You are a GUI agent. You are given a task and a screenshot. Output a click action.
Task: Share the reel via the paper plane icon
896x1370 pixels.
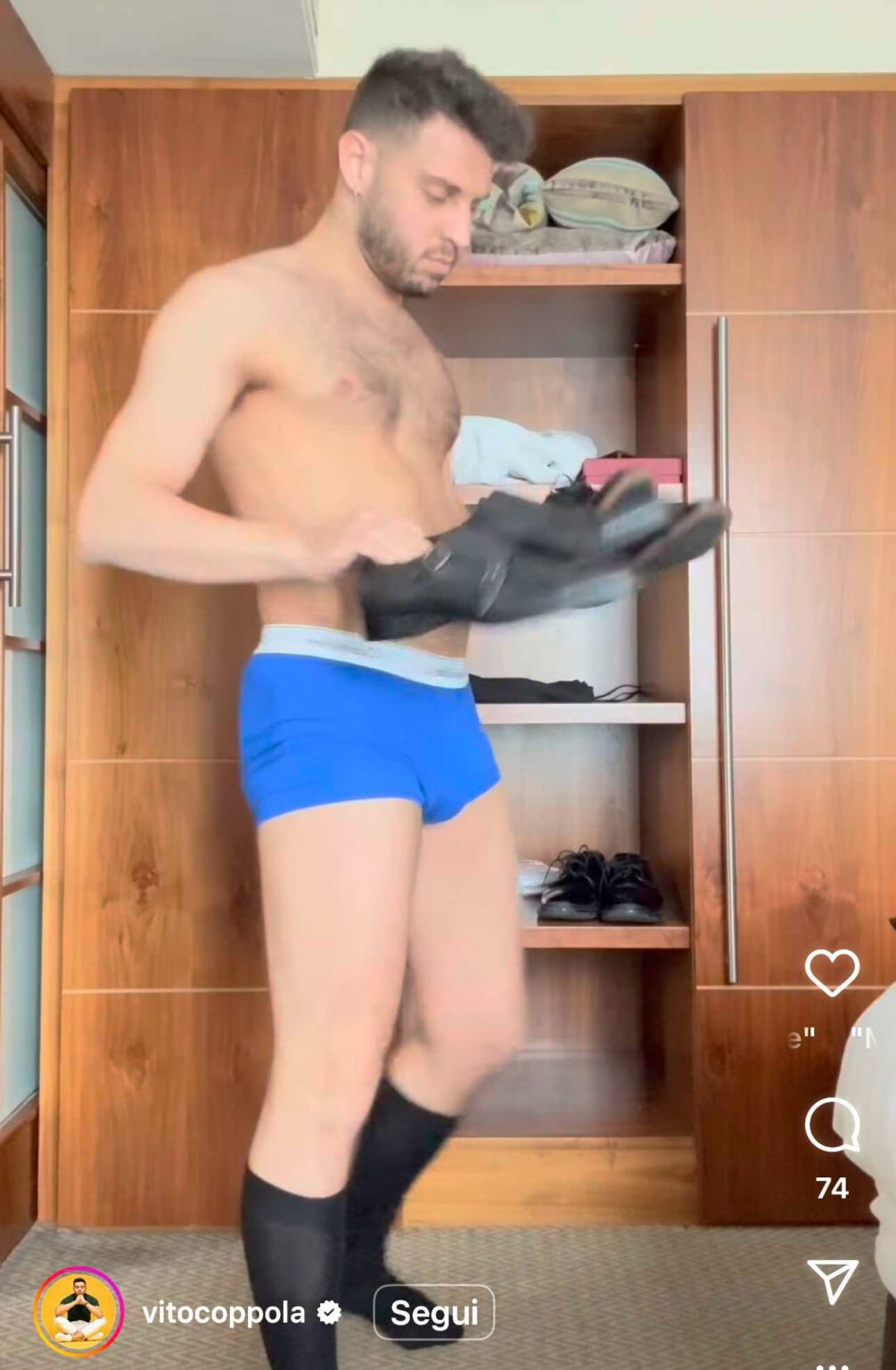tap(831, 1281)
